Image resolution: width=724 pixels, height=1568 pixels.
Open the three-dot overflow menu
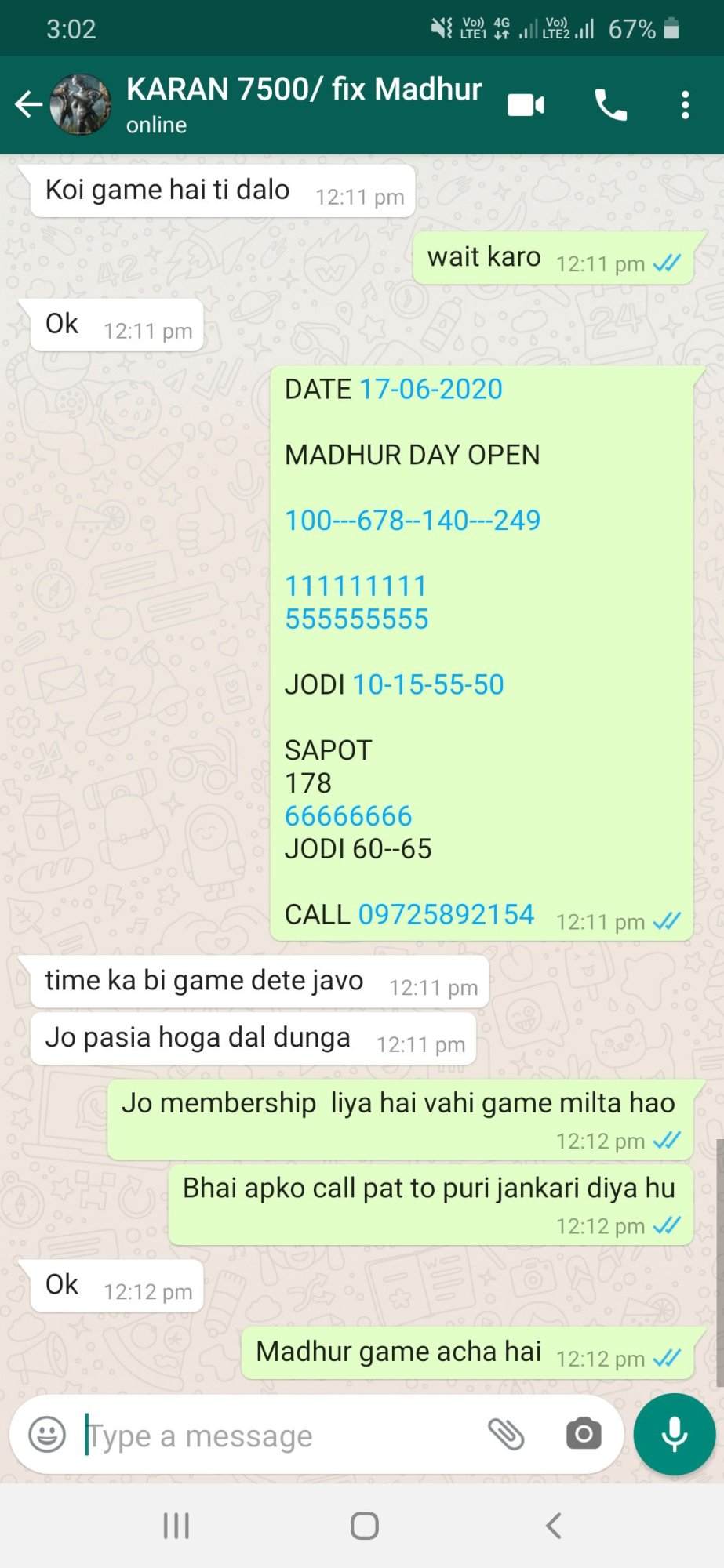(x=685, y=104)
